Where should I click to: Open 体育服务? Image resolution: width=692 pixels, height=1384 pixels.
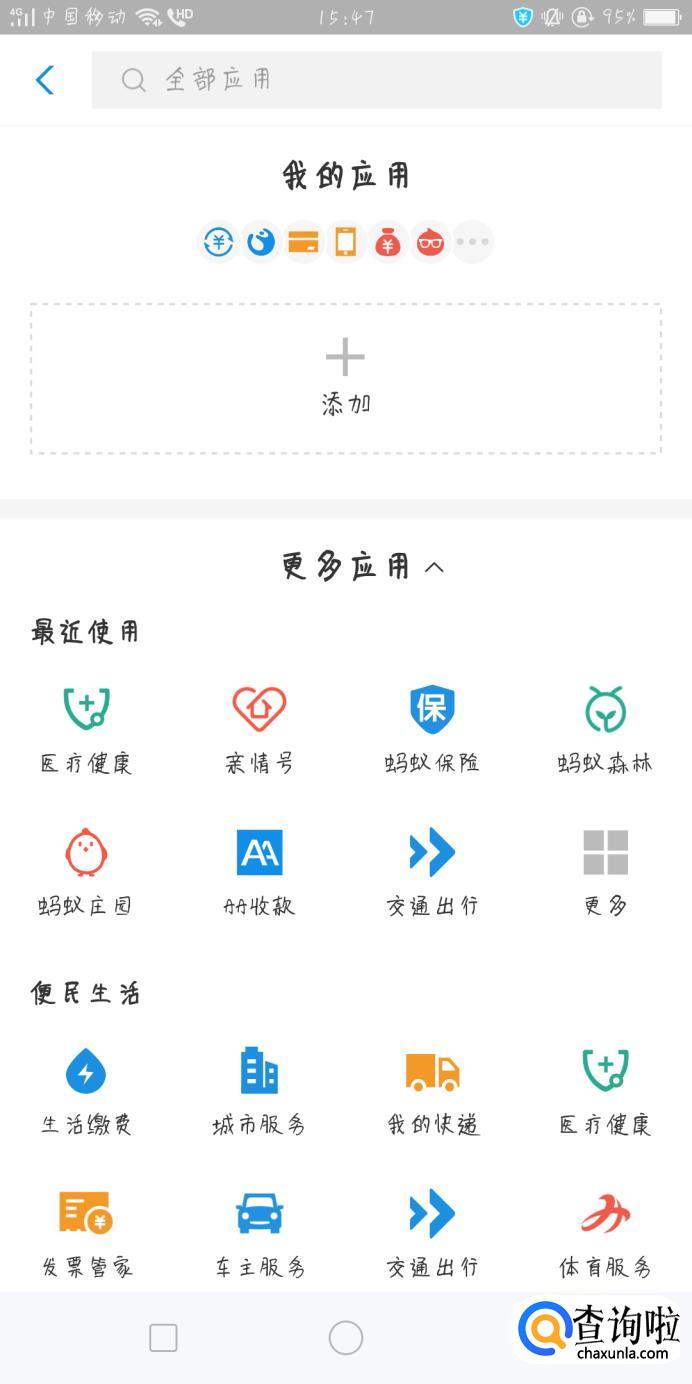coord(605,1234)
